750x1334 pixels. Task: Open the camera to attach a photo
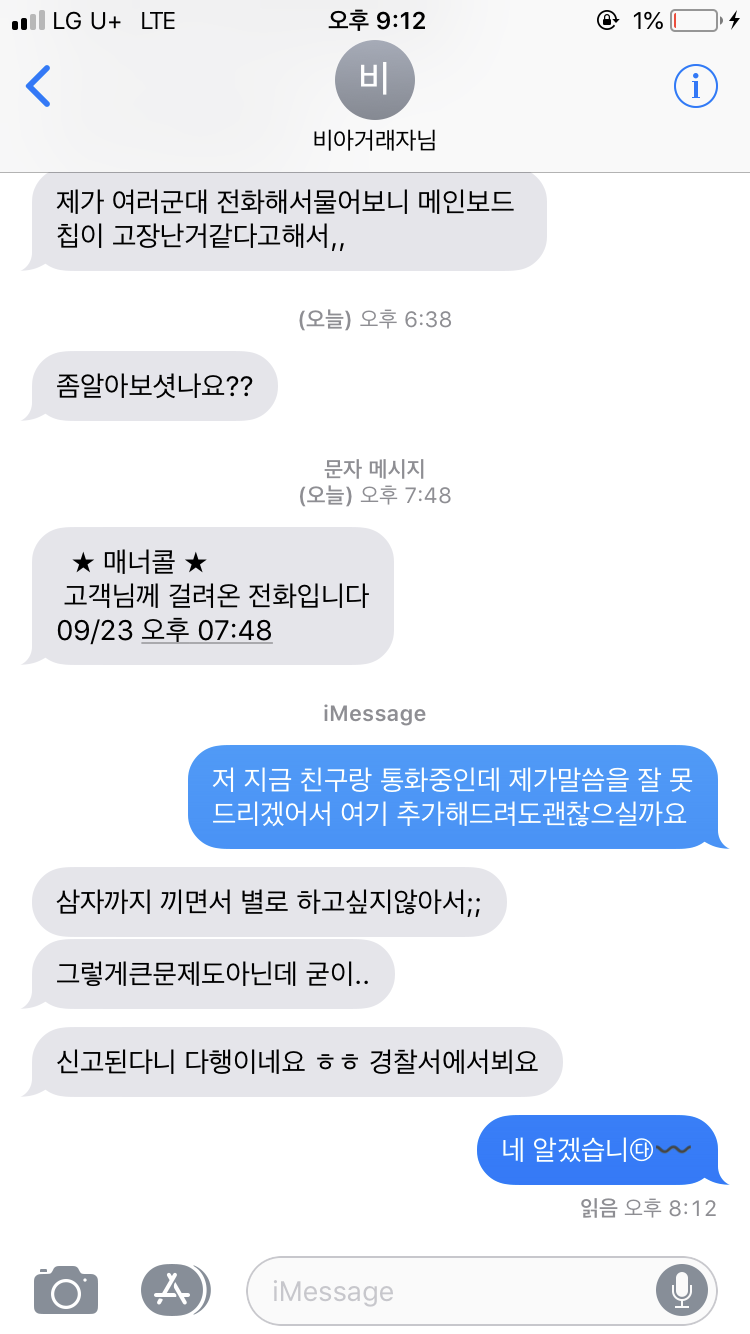(66, 1290)
